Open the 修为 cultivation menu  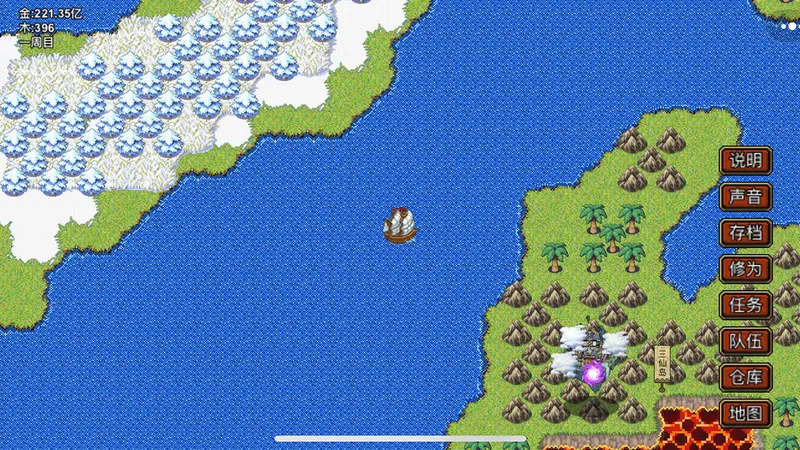(745, 269)
